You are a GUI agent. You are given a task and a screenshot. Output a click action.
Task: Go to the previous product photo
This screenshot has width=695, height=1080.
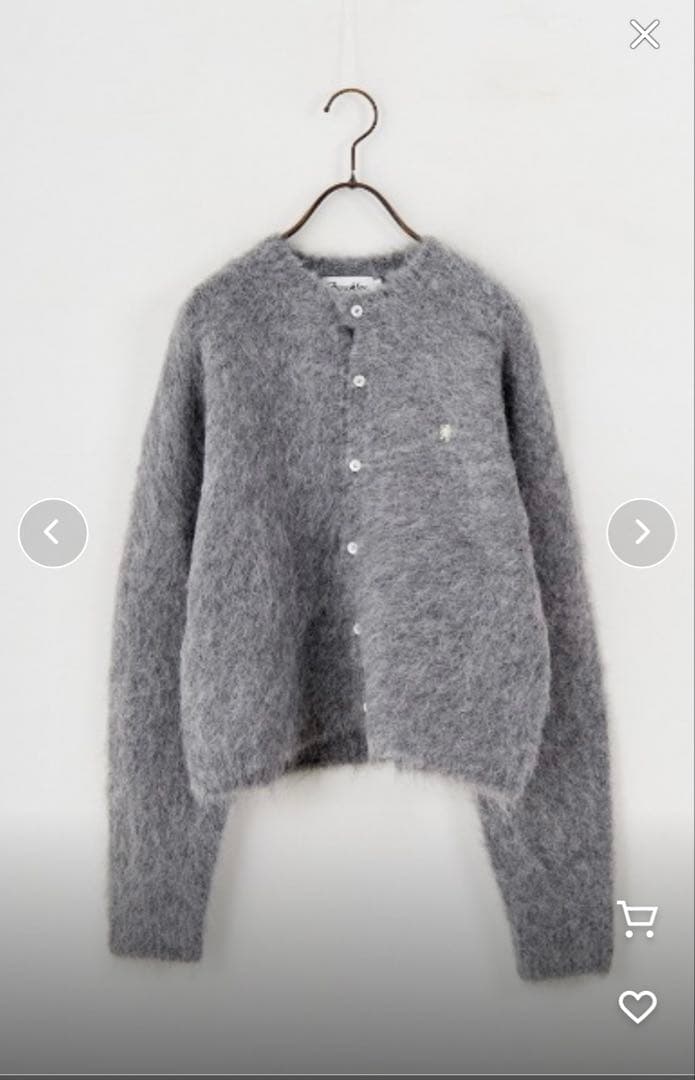53,533
